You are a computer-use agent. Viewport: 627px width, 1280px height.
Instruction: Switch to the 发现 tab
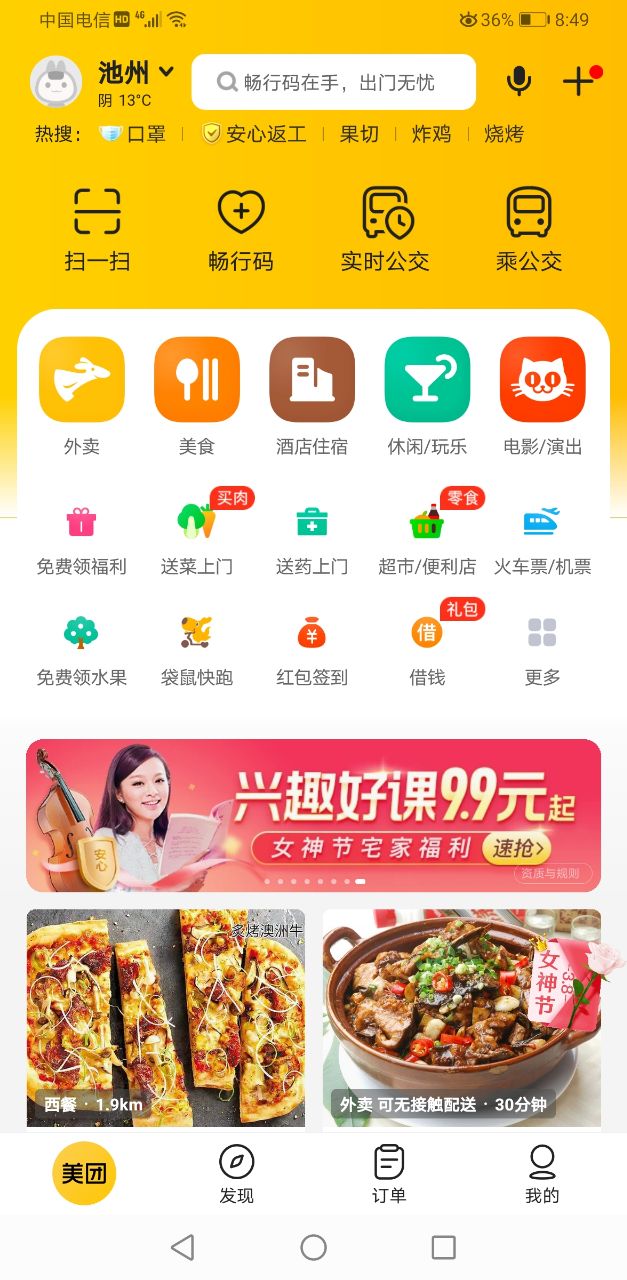point(237,1174)
